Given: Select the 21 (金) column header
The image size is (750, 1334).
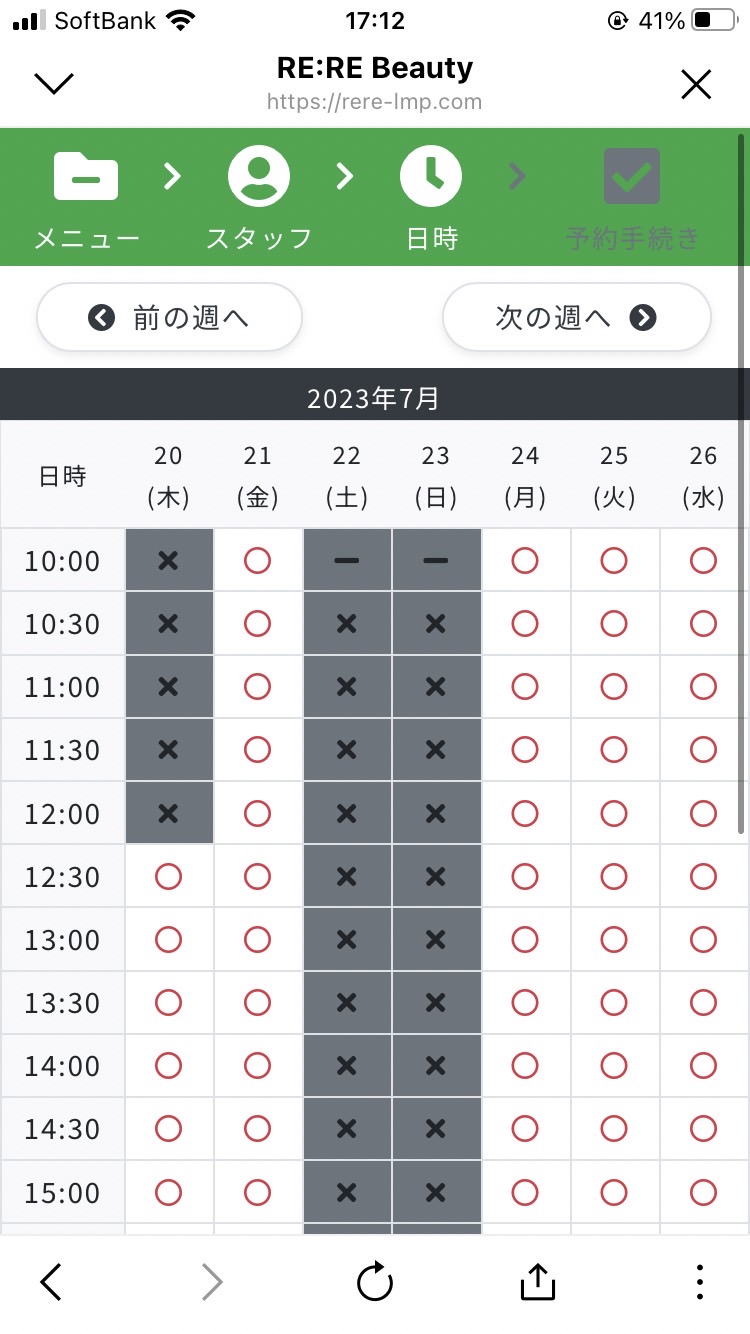Looking at the screenshot, I should tap(258, 476).
